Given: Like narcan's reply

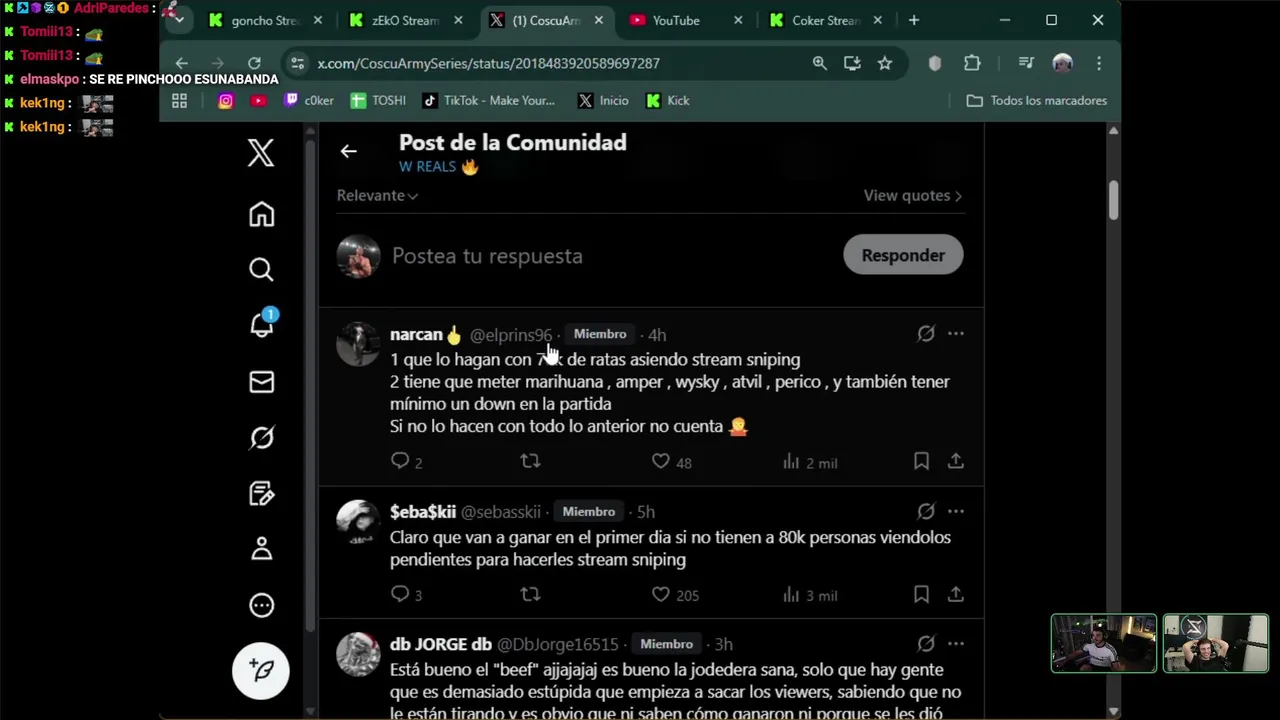Looking at the screenshot, I should [661, 462].
